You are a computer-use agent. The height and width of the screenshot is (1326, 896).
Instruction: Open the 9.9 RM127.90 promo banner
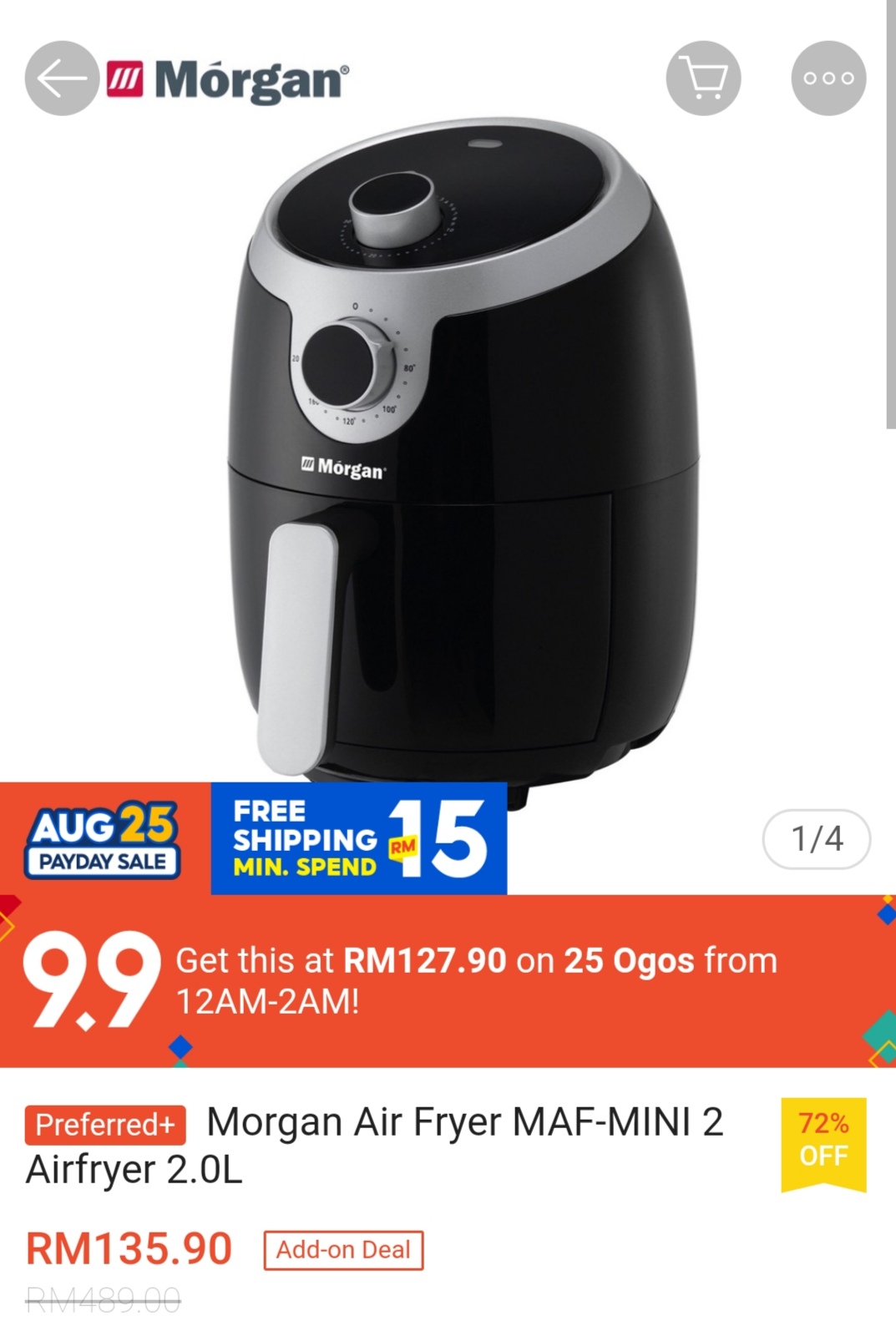(x=448, y=981)
